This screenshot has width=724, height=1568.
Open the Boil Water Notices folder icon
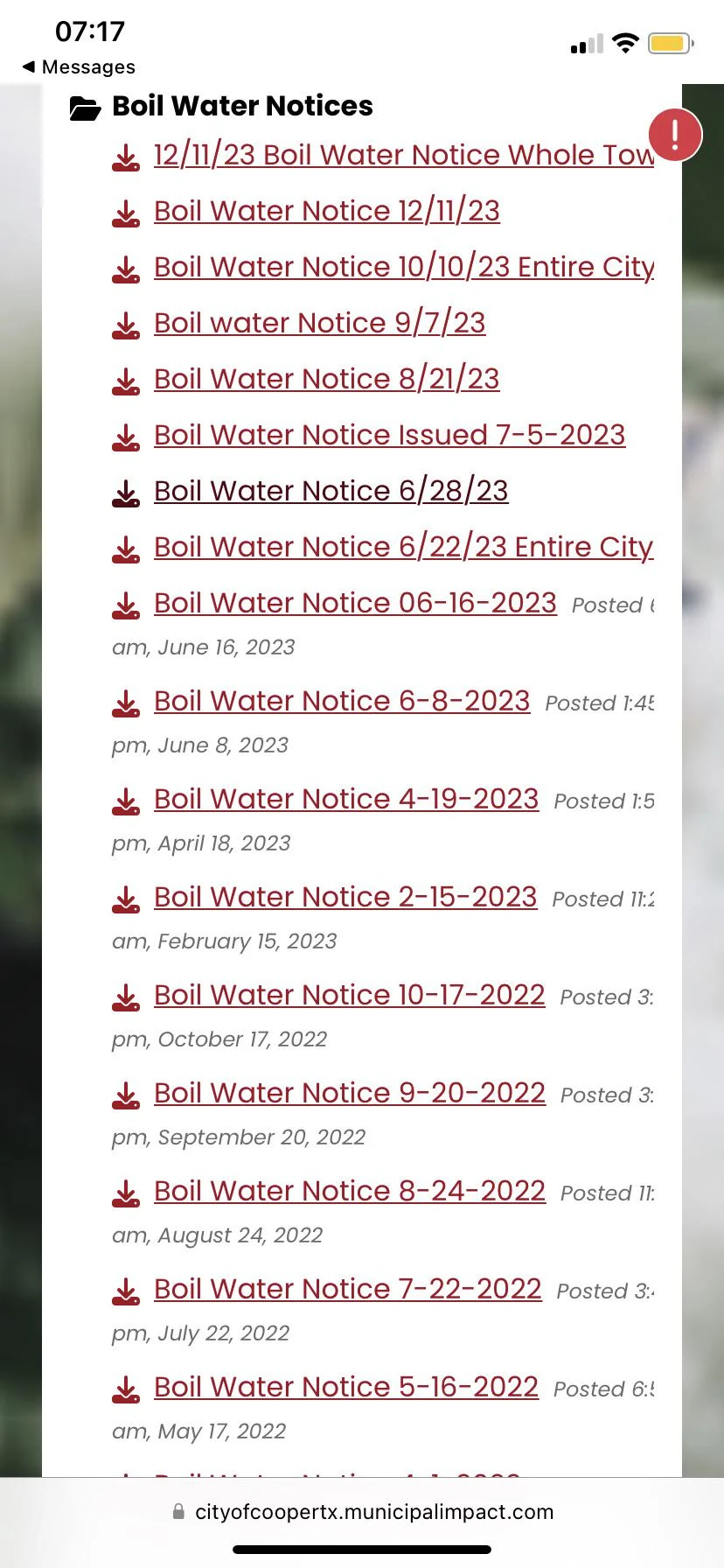click(x=84, y=105)
